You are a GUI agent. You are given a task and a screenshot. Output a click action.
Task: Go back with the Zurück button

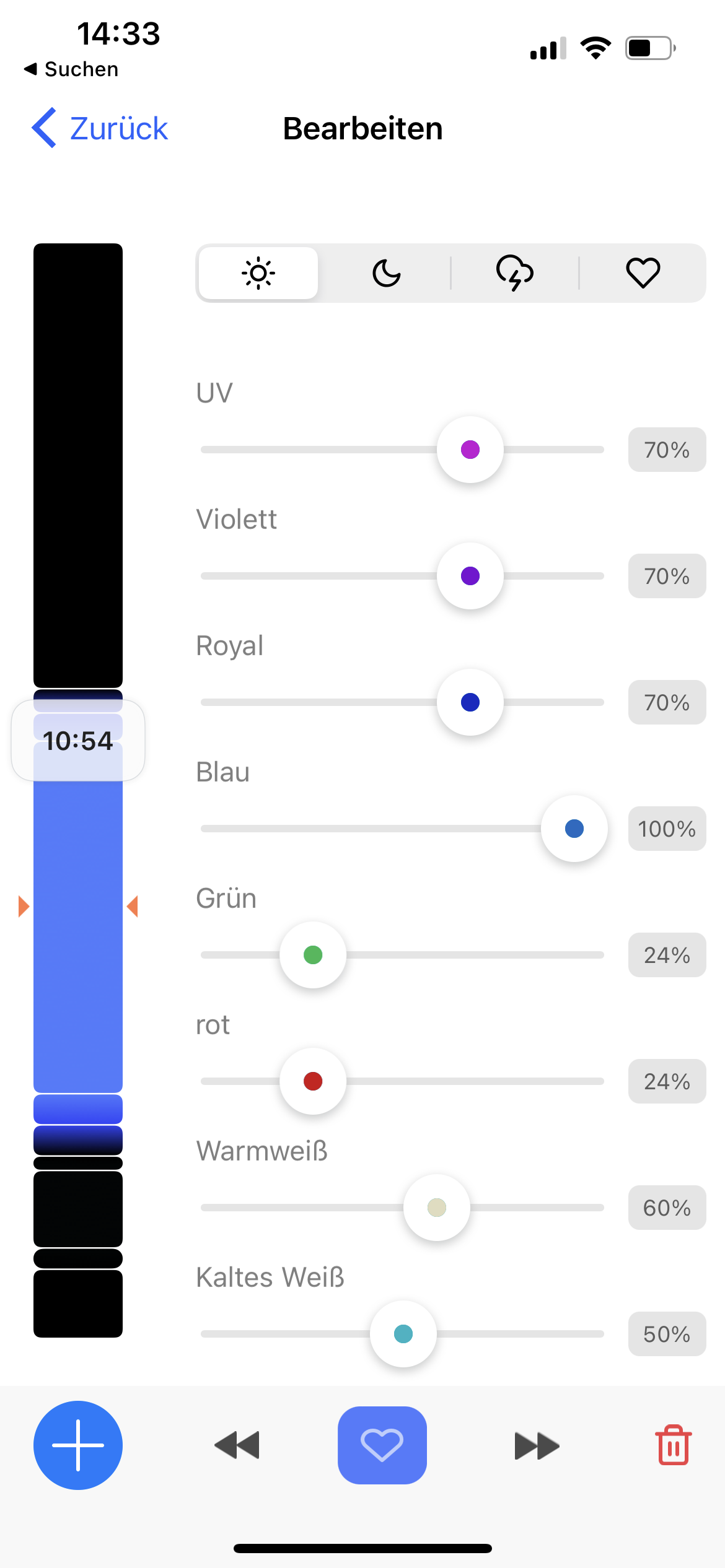coord(100,128)
